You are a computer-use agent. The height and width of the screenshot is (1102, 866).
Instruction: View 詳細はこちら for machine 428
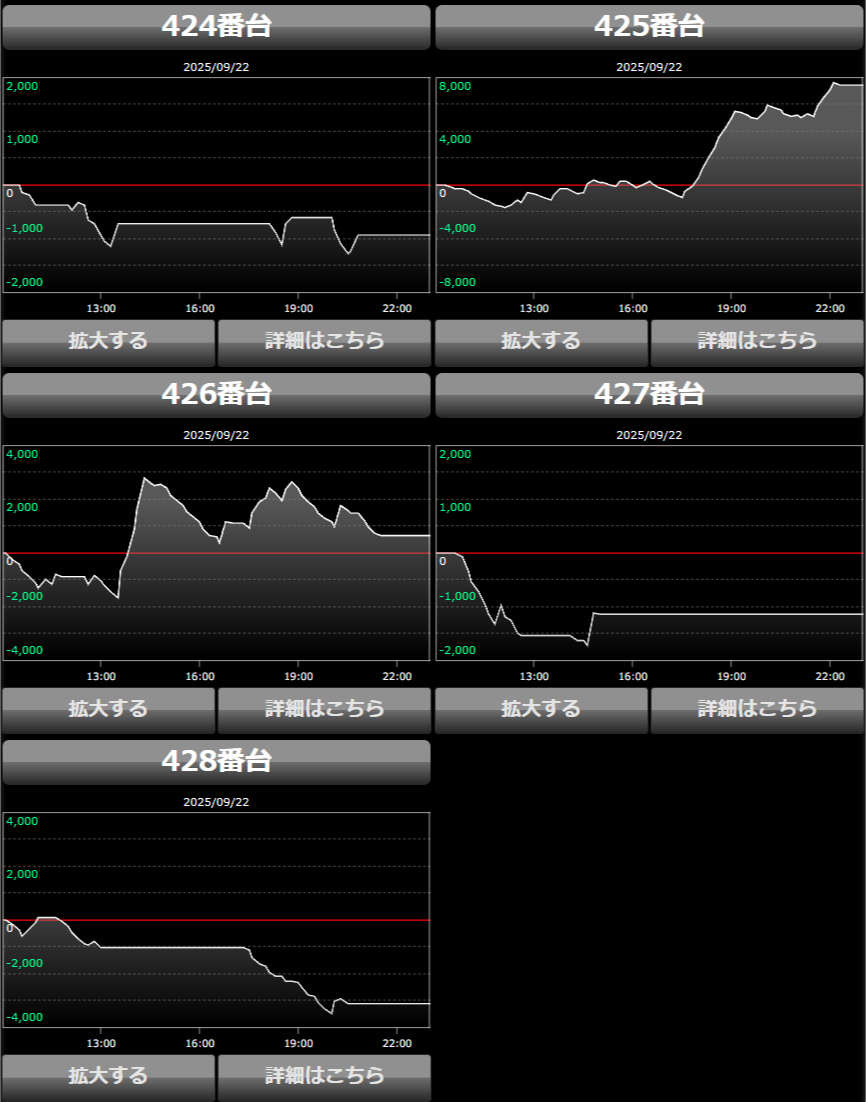click(x=324, y=1076)
